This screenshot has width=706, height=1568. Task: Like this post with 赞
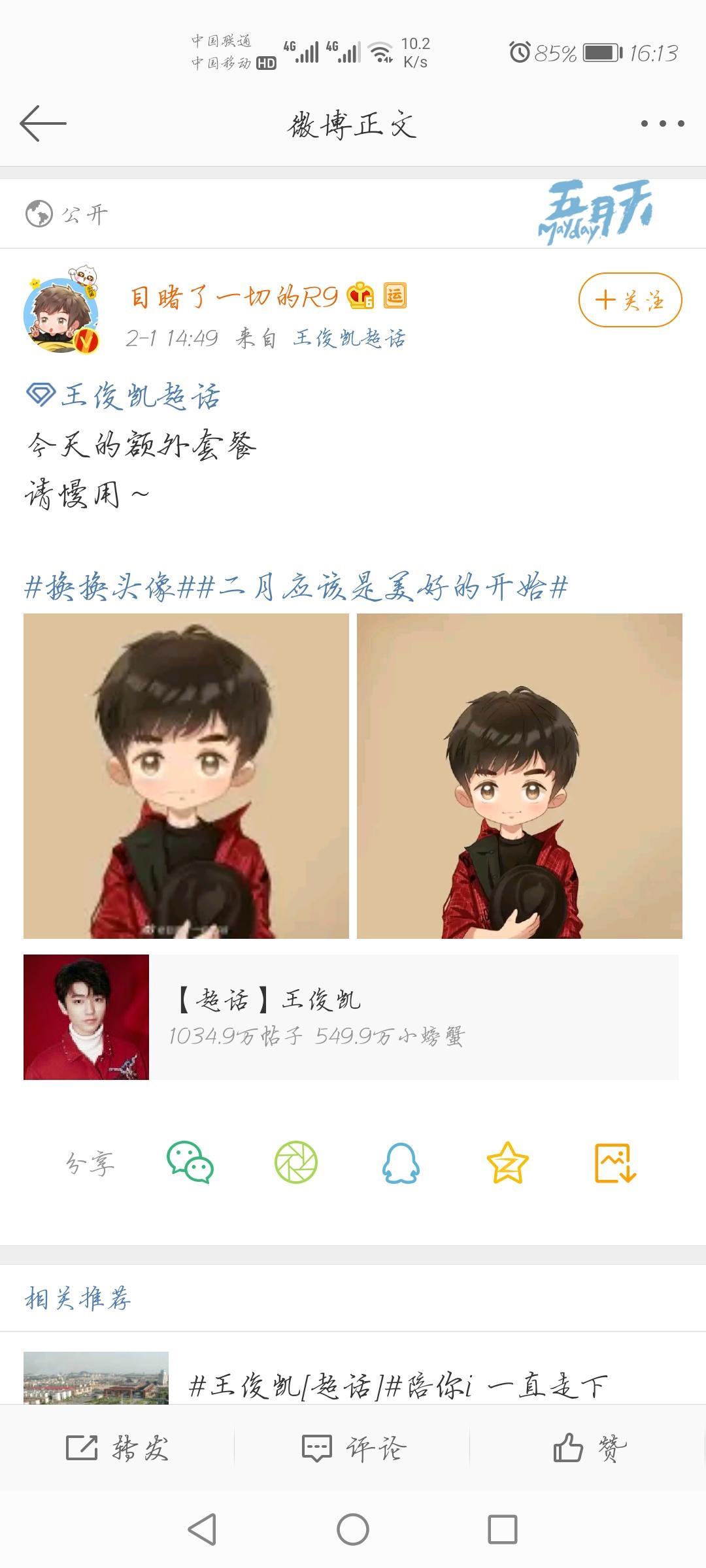(x=588, y=1448)
